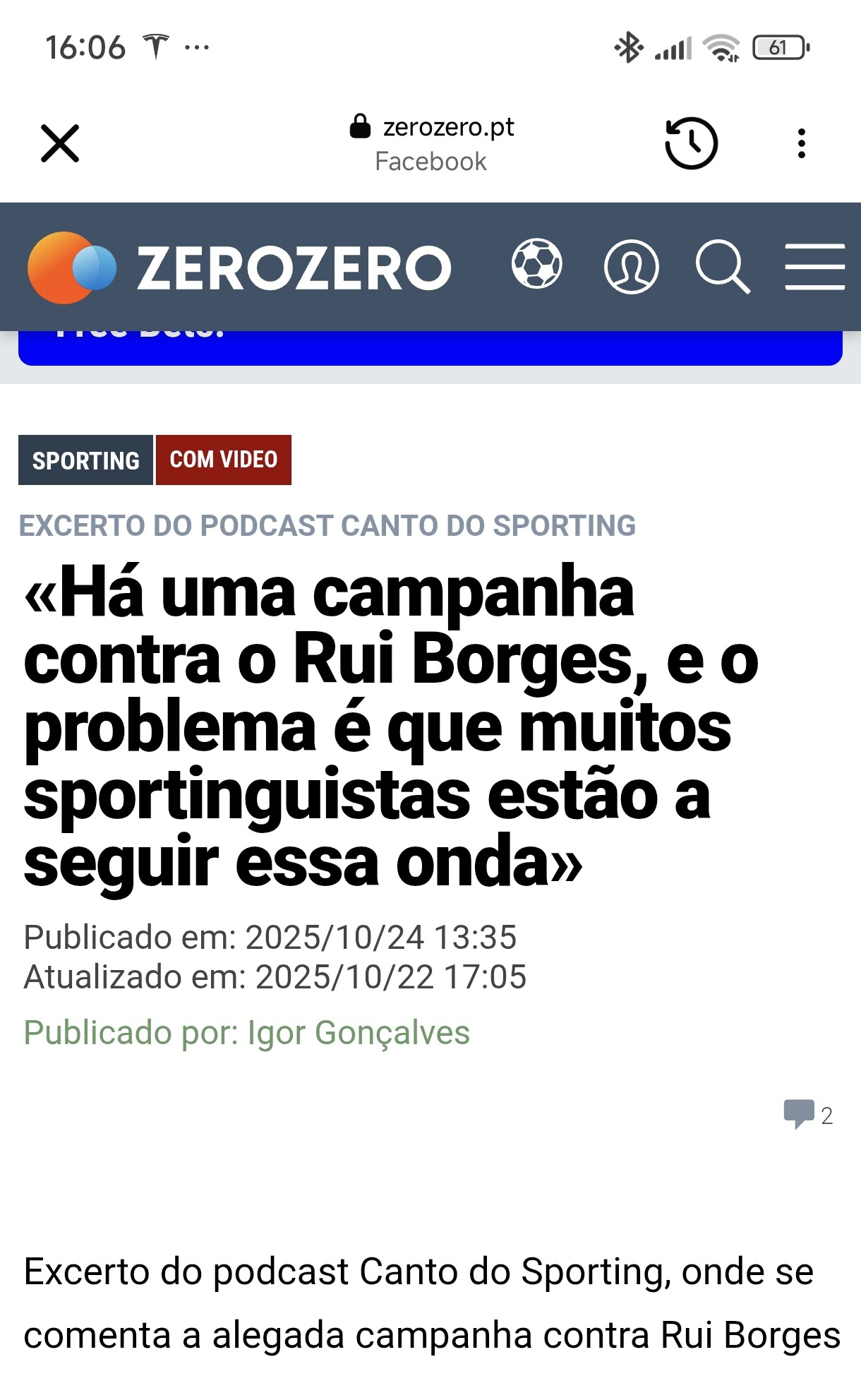Open the browser history clock icon
Image resolution: width=861 pixels, height=1400 pixels.
(691, 143)
